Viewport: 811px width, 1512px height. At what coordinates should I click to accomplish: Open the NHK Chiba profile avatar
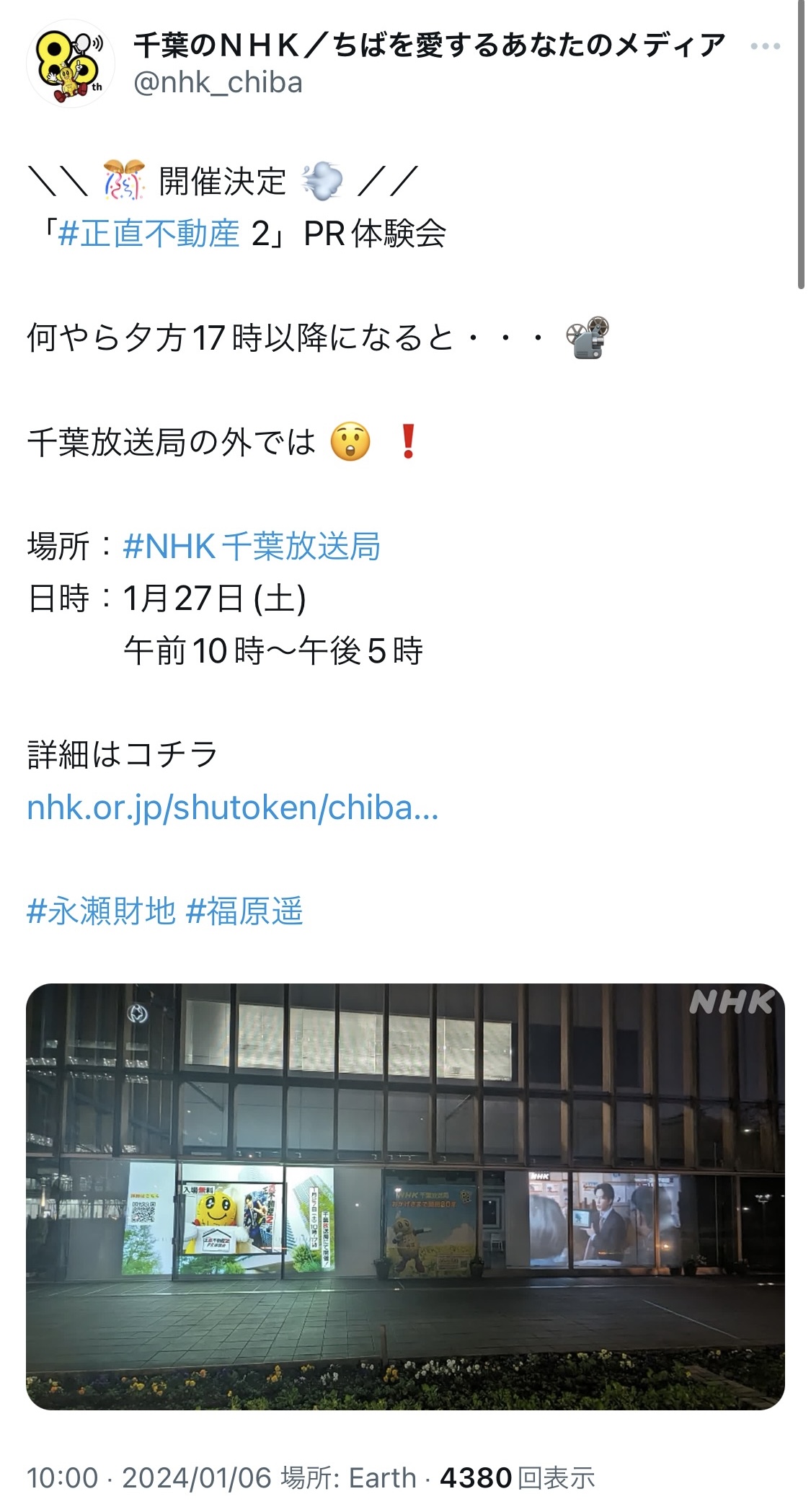[71, 63]
